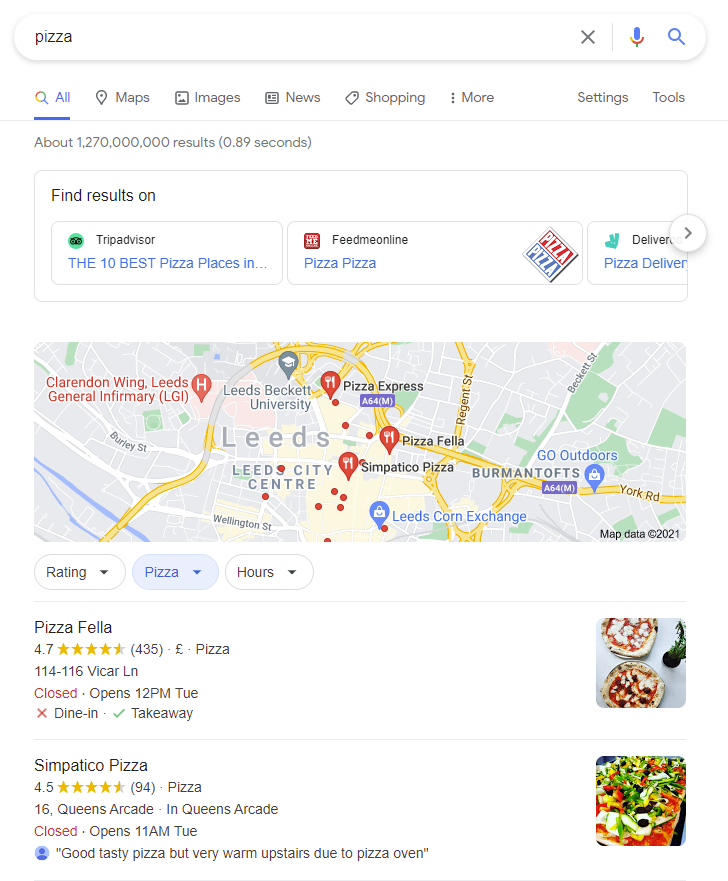Viewport: 728px width, 881px height.
Task: Switch to the Shopping tab
Action: click(x=385, y=97)
